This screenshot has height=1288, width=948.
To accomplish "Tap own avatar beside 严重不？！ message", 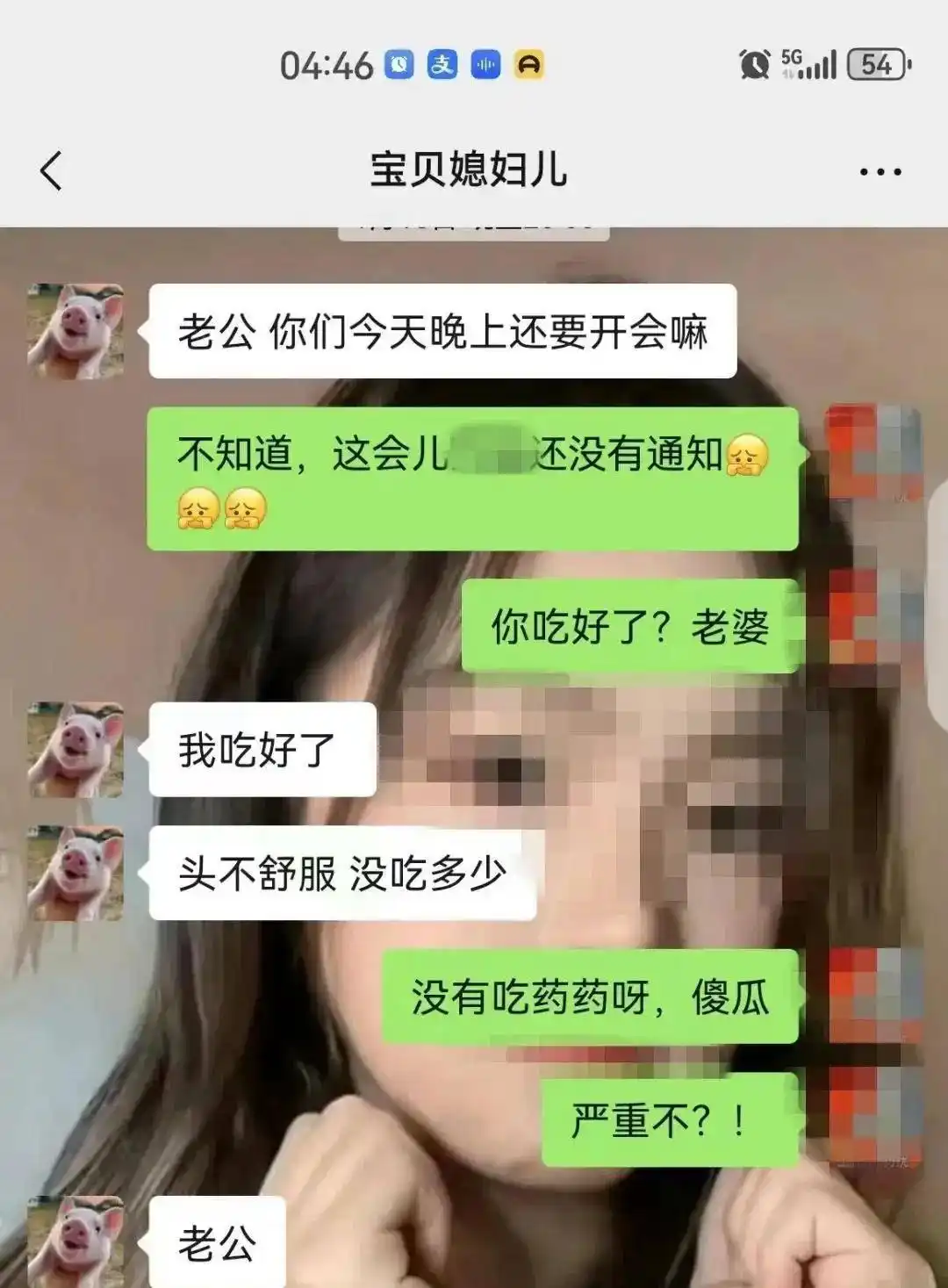I will 873,1119.
